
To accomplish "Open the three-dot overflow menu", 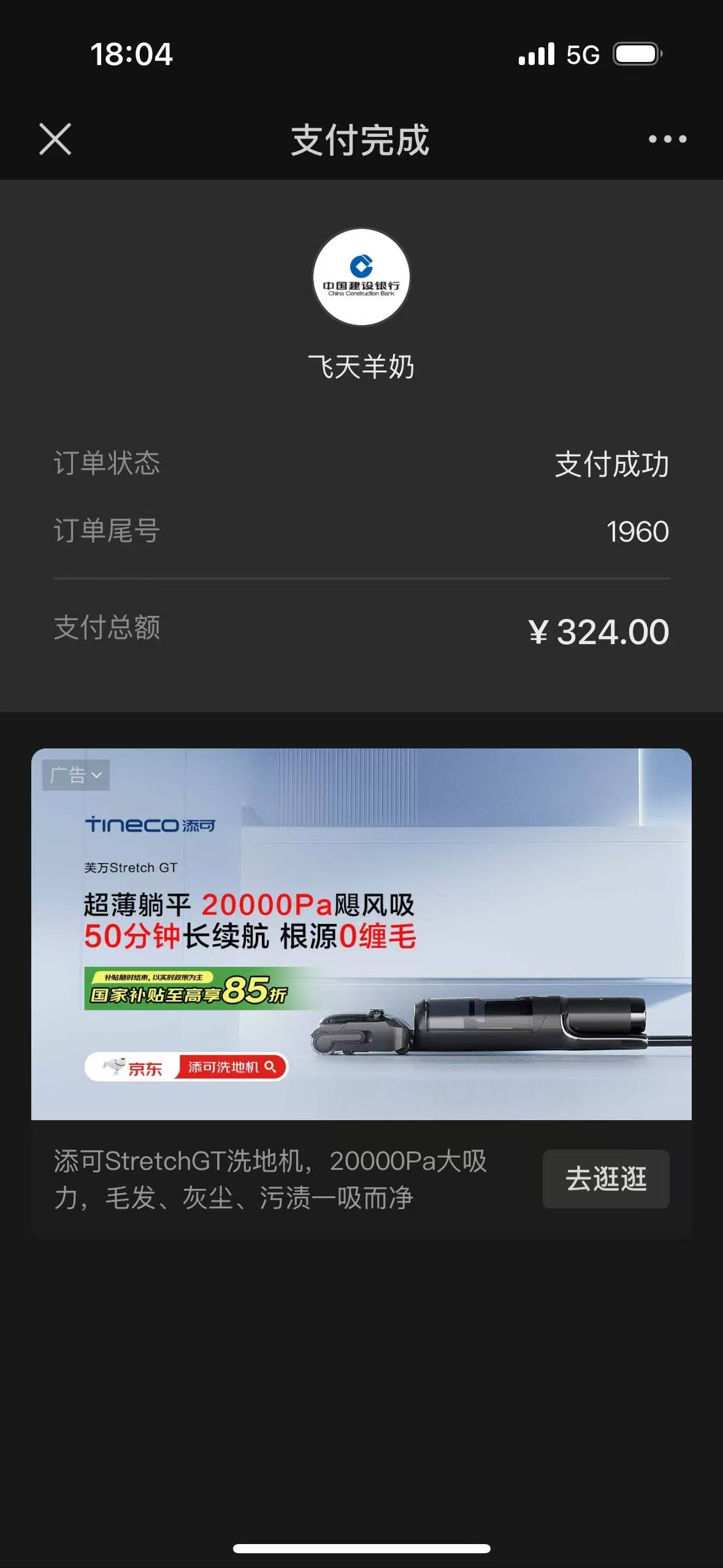I will coord(667,139).
